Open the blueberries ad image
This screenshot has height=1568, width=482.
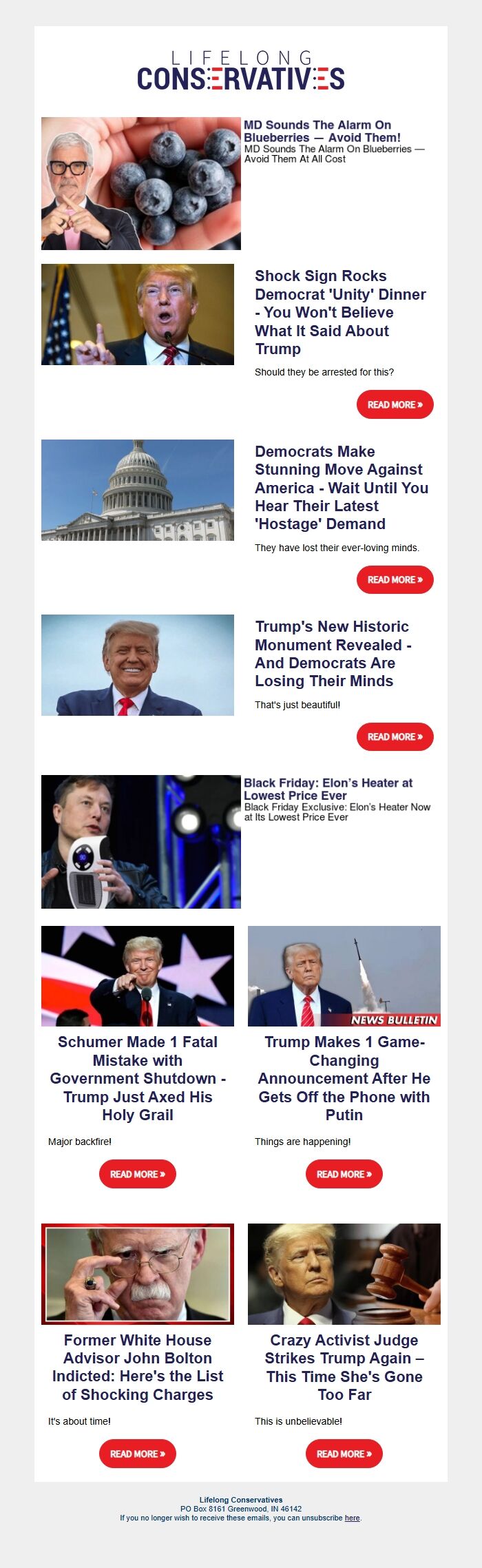pyautogui.click(x=140, y=183)
